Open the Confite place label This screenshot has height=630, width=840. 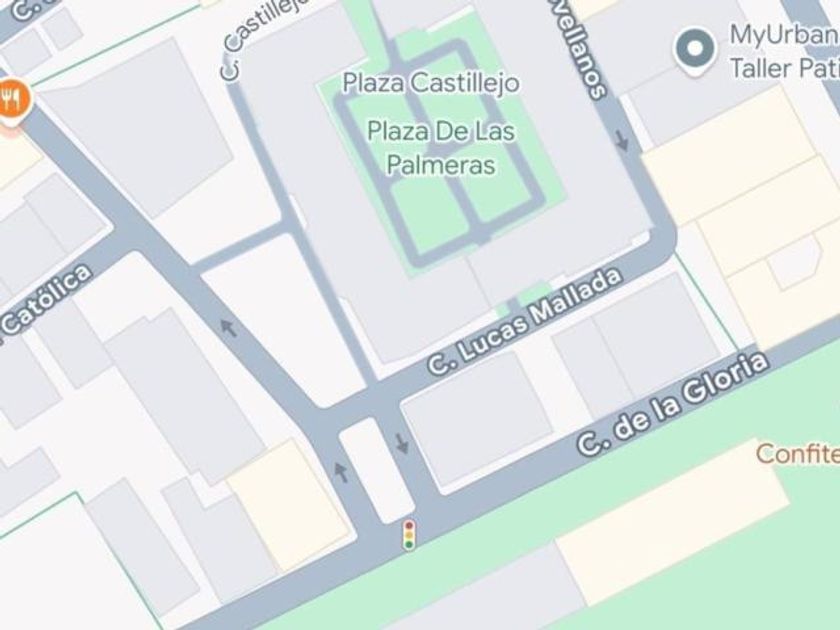[798, 454]
